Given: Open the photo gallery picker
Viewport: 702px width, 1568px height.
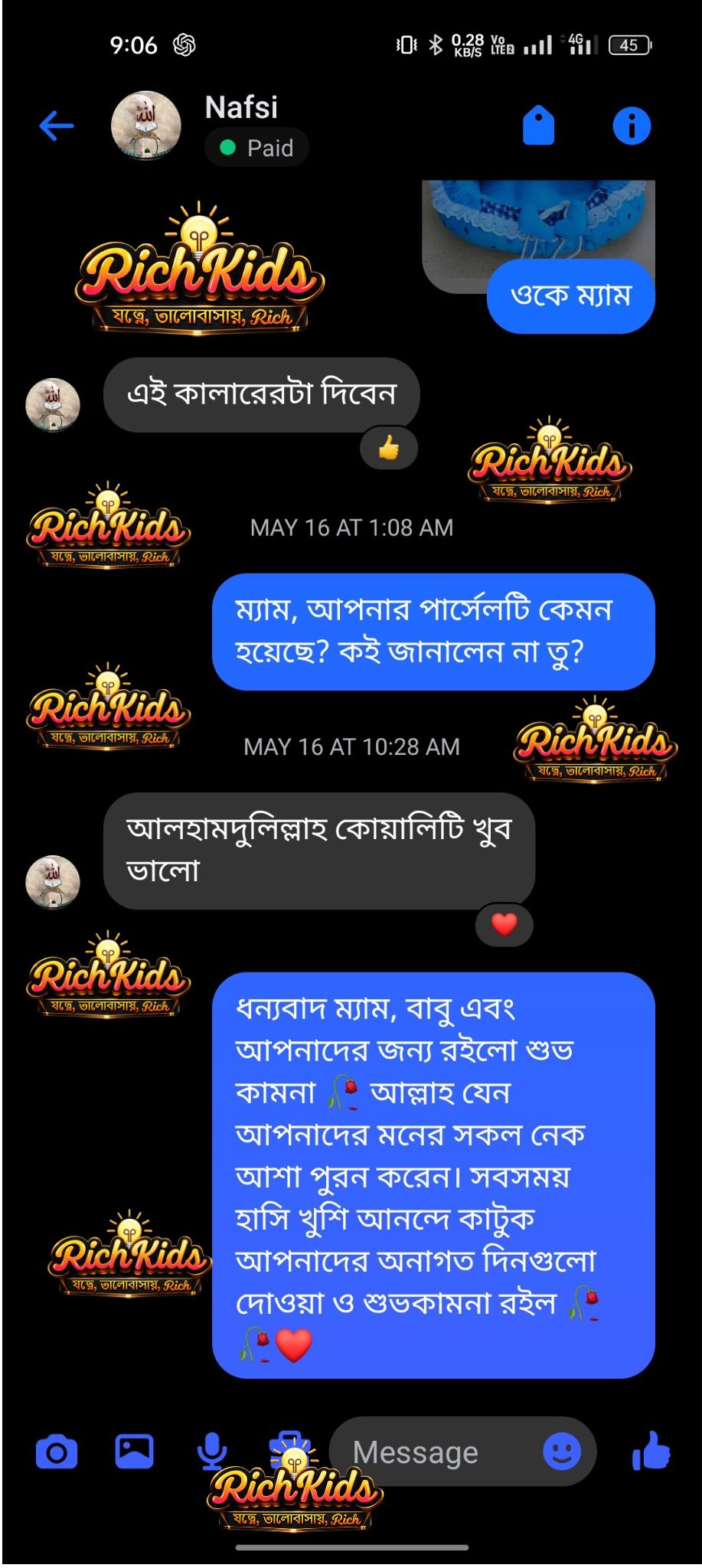Looking at the screenshot, I should pyautogui.click(x=134, y=1451).
